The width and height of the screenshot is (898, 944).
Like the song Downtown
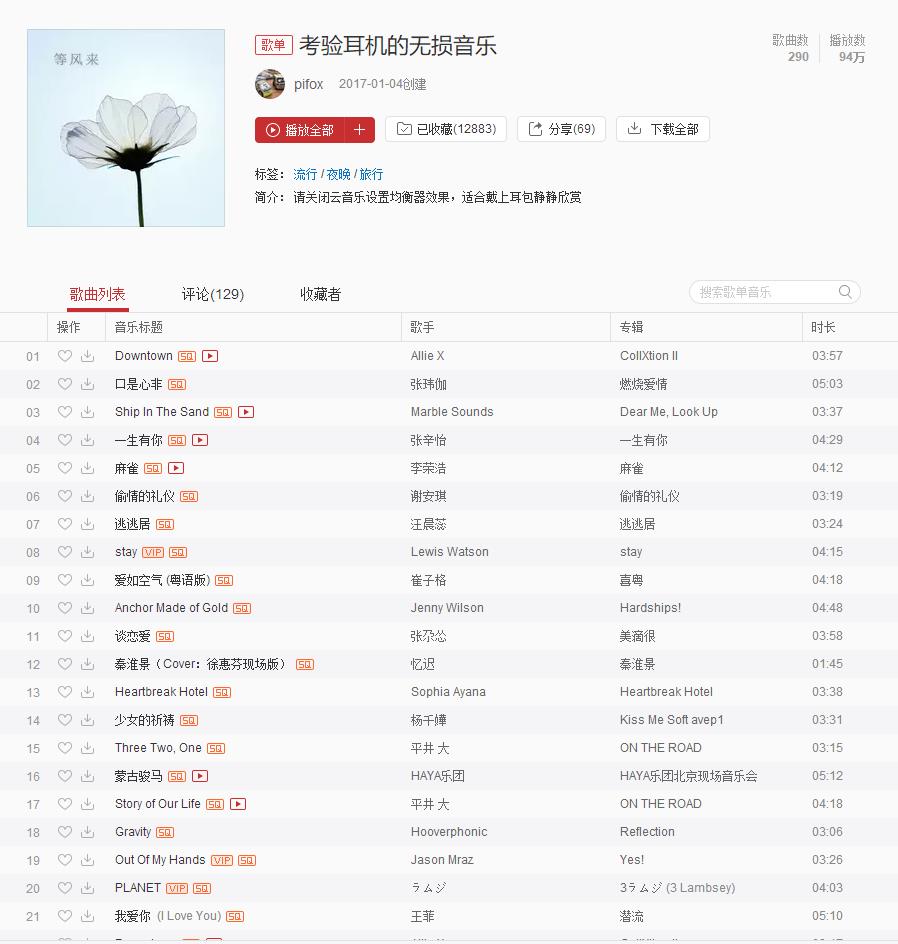(x=65, y=356)
